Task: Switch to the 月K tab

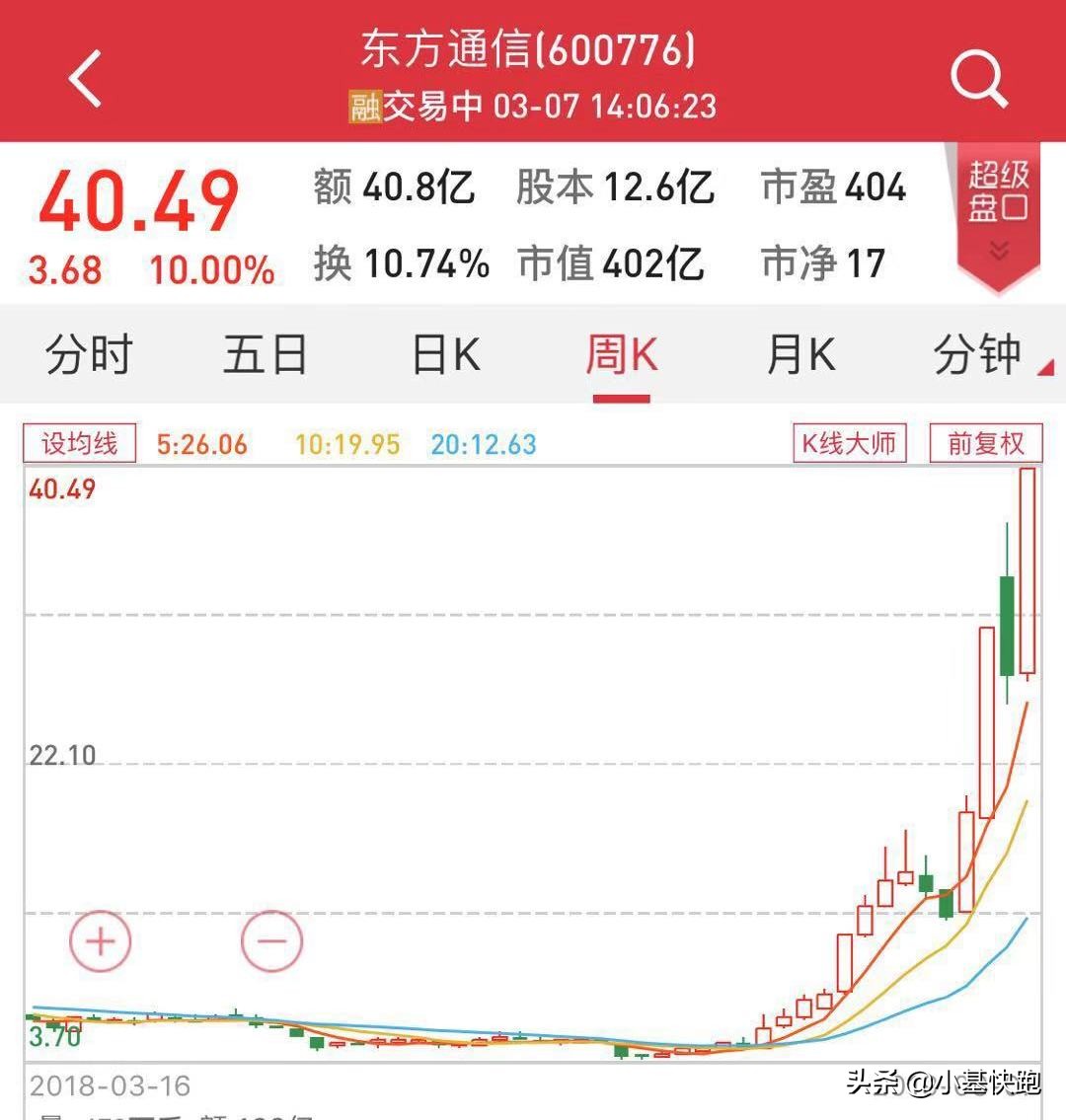Action: coord(801,353)
